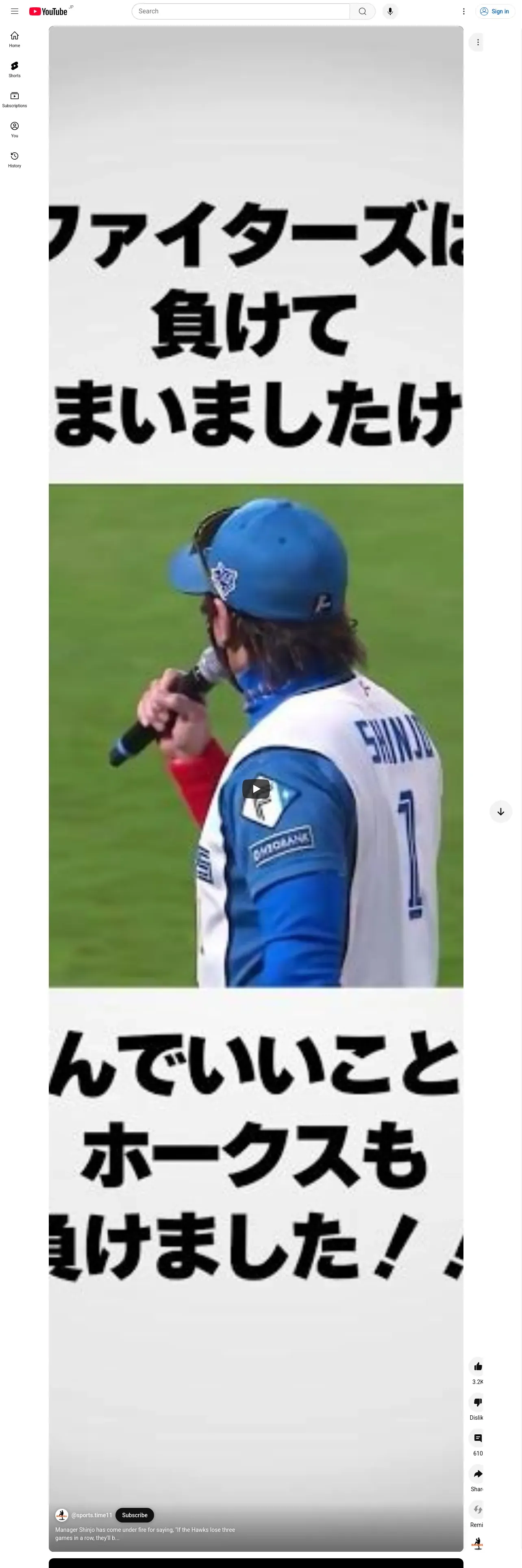The image size is (522, 1568).
Task: Focus the Search text field
Action: (241, 11)
